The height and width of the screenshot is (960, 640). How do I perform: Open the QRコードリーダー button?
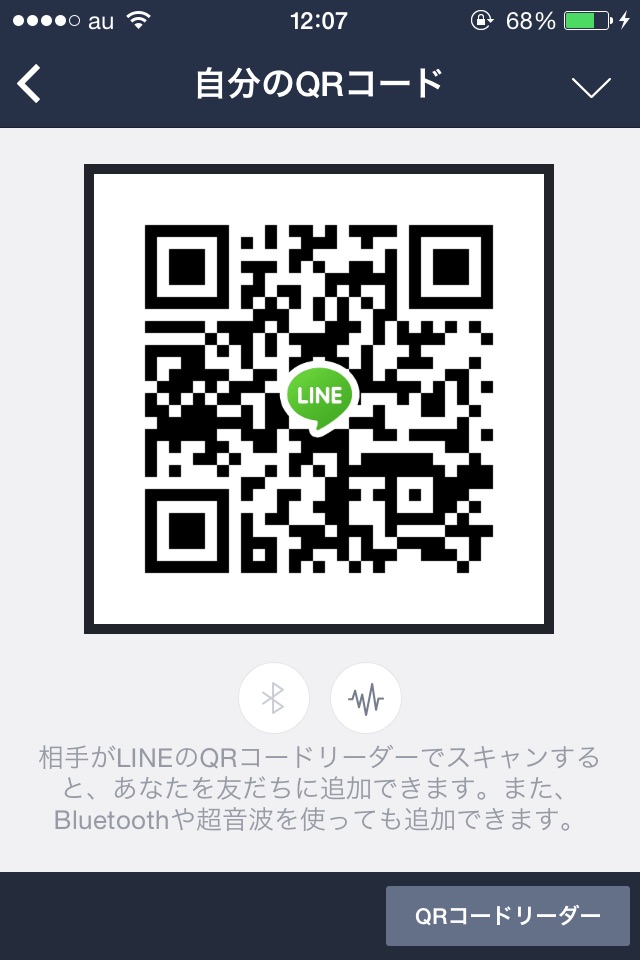508,915
